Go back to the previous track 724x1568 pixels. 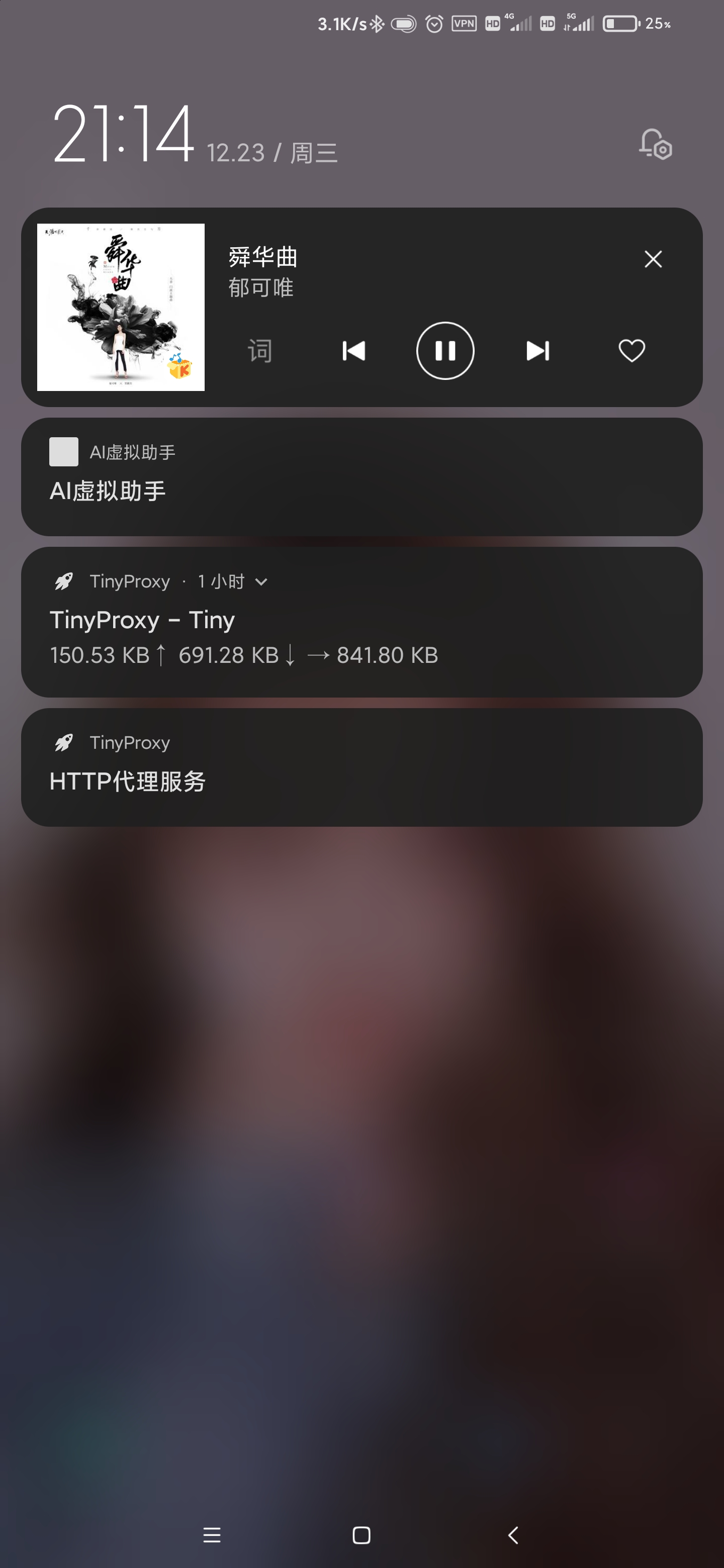point(353,351)
